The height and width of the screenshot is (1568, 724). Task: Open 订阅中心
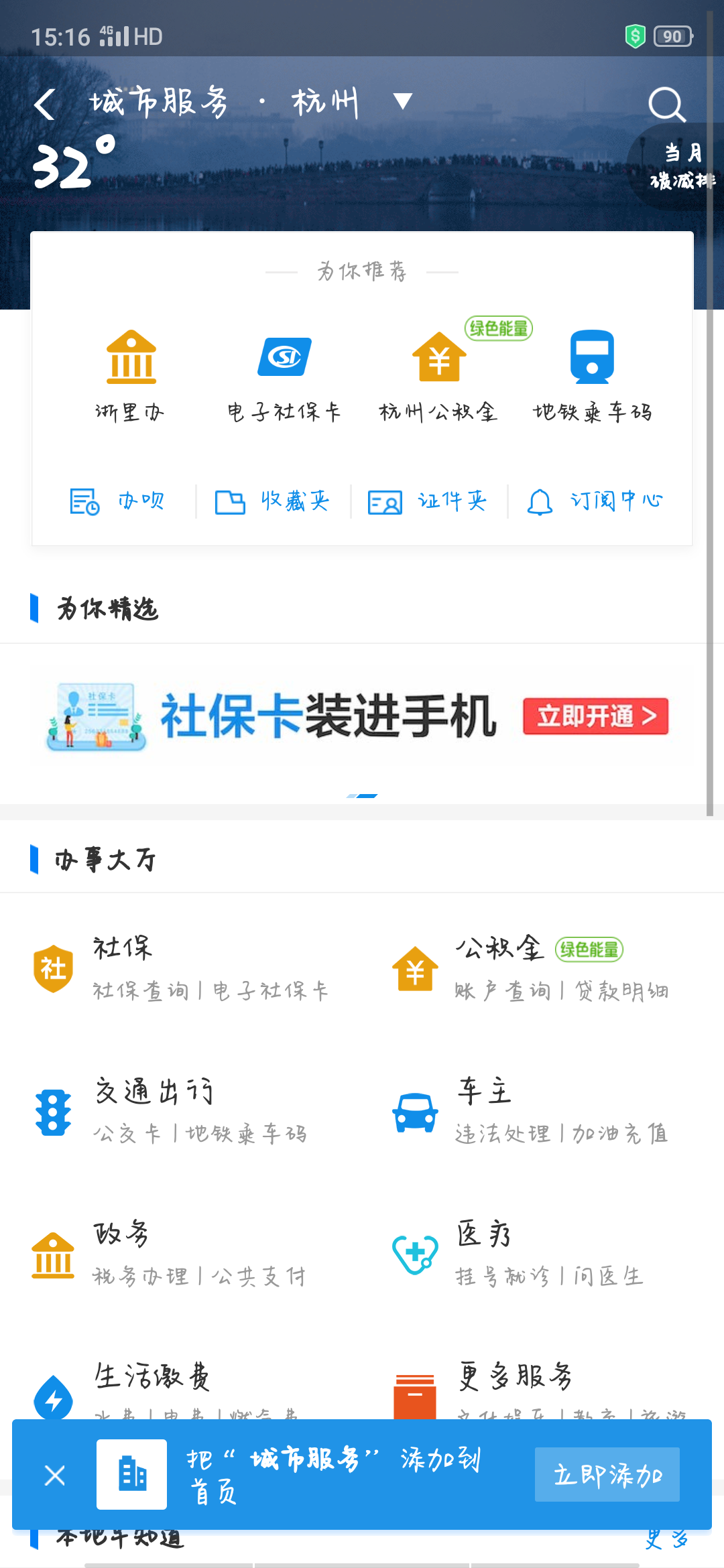595,501
